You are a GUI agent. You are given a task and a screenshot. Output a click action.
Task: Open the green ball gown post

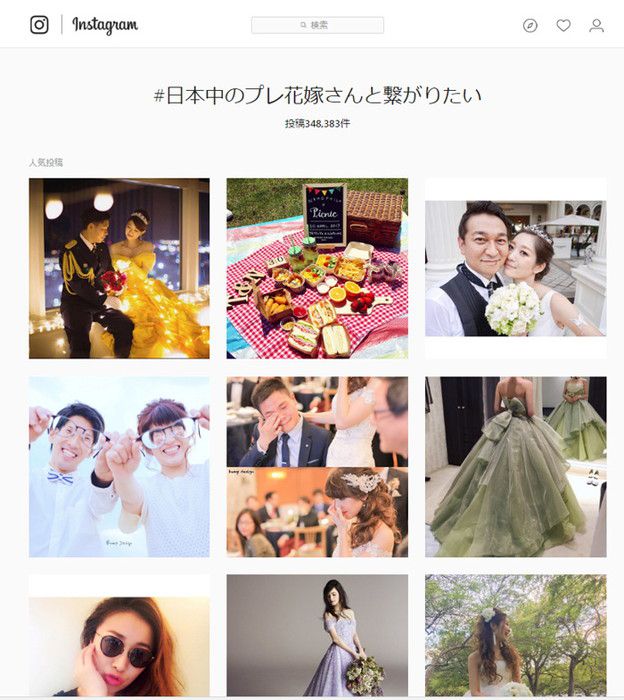(x=515, y=466)
